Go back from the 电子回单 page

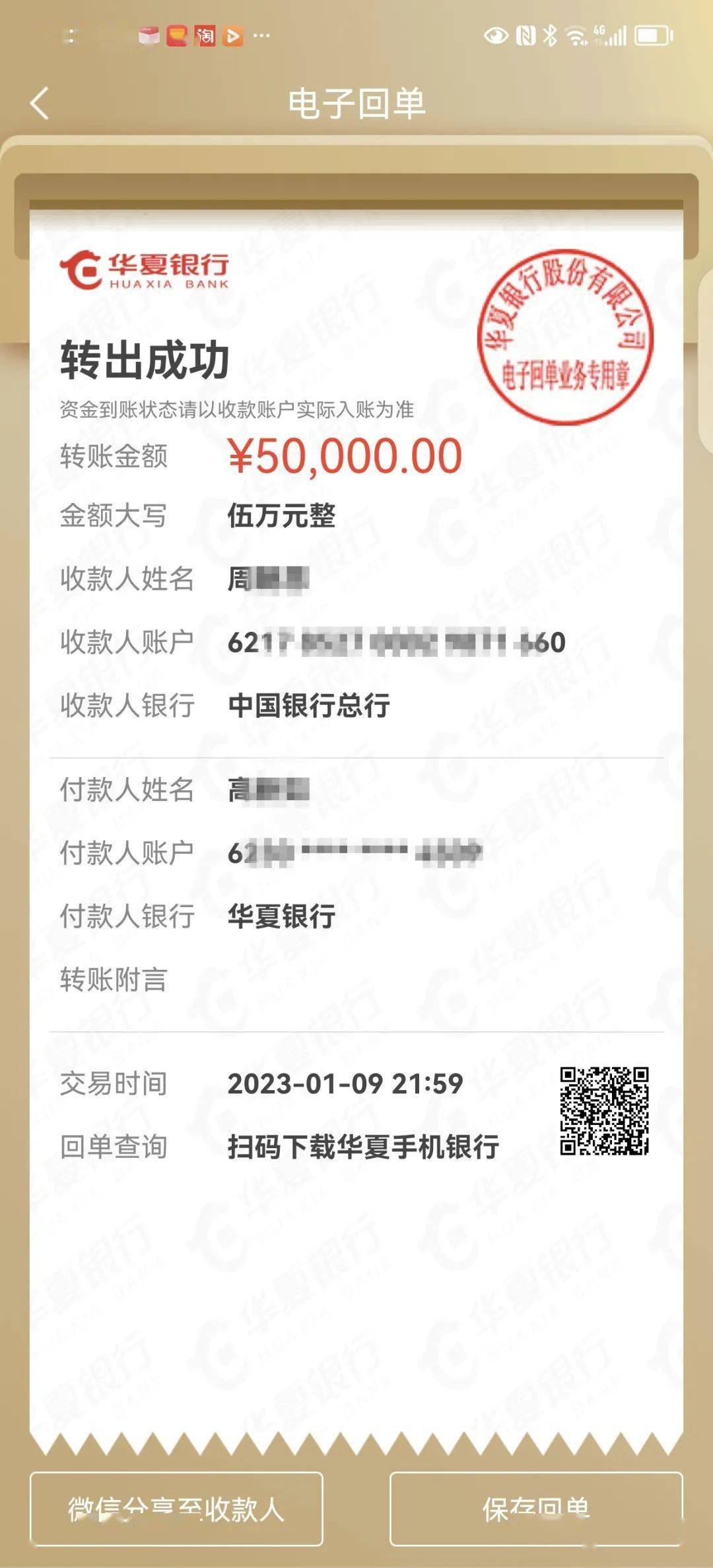(x=40, y=104)
